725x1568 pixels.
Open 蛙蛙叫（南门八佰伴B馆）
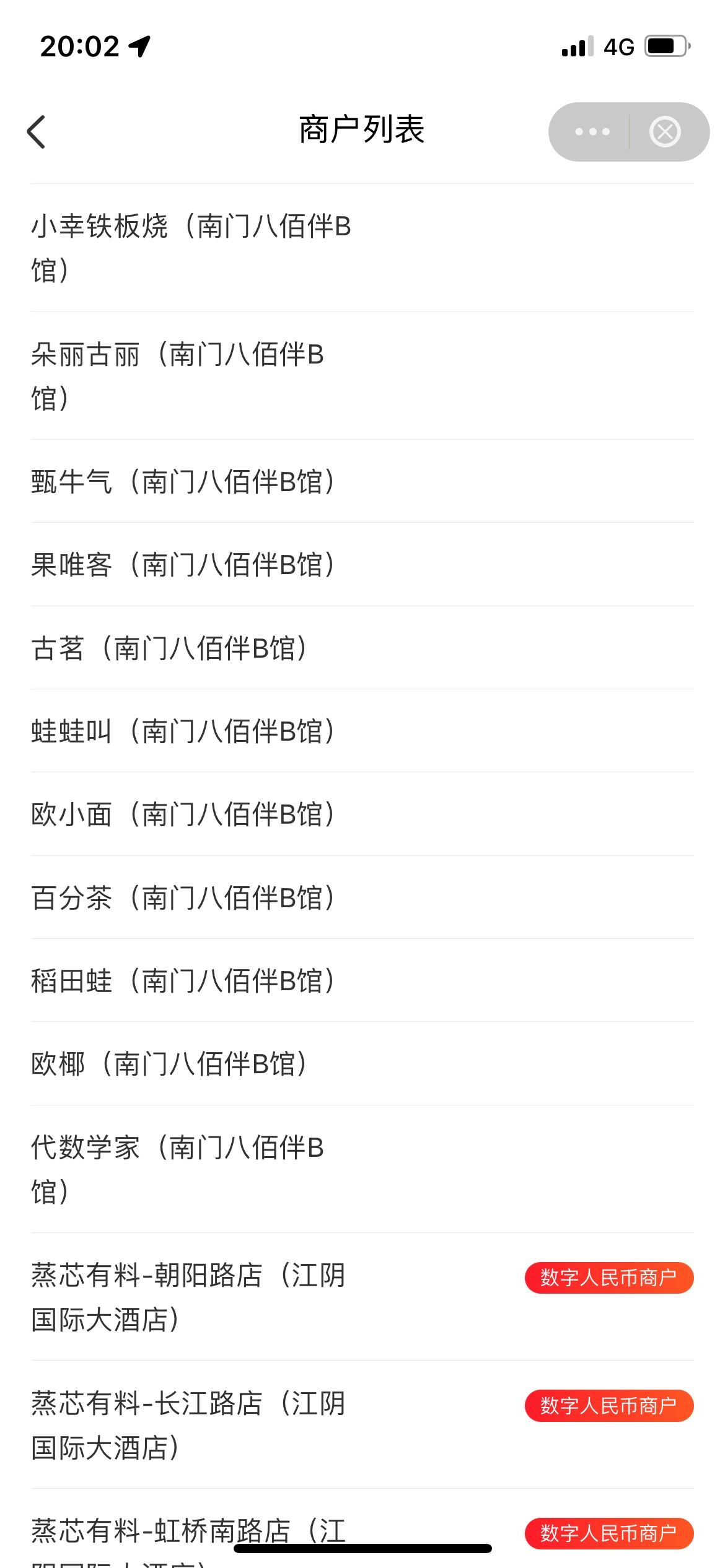pos(183,731)
